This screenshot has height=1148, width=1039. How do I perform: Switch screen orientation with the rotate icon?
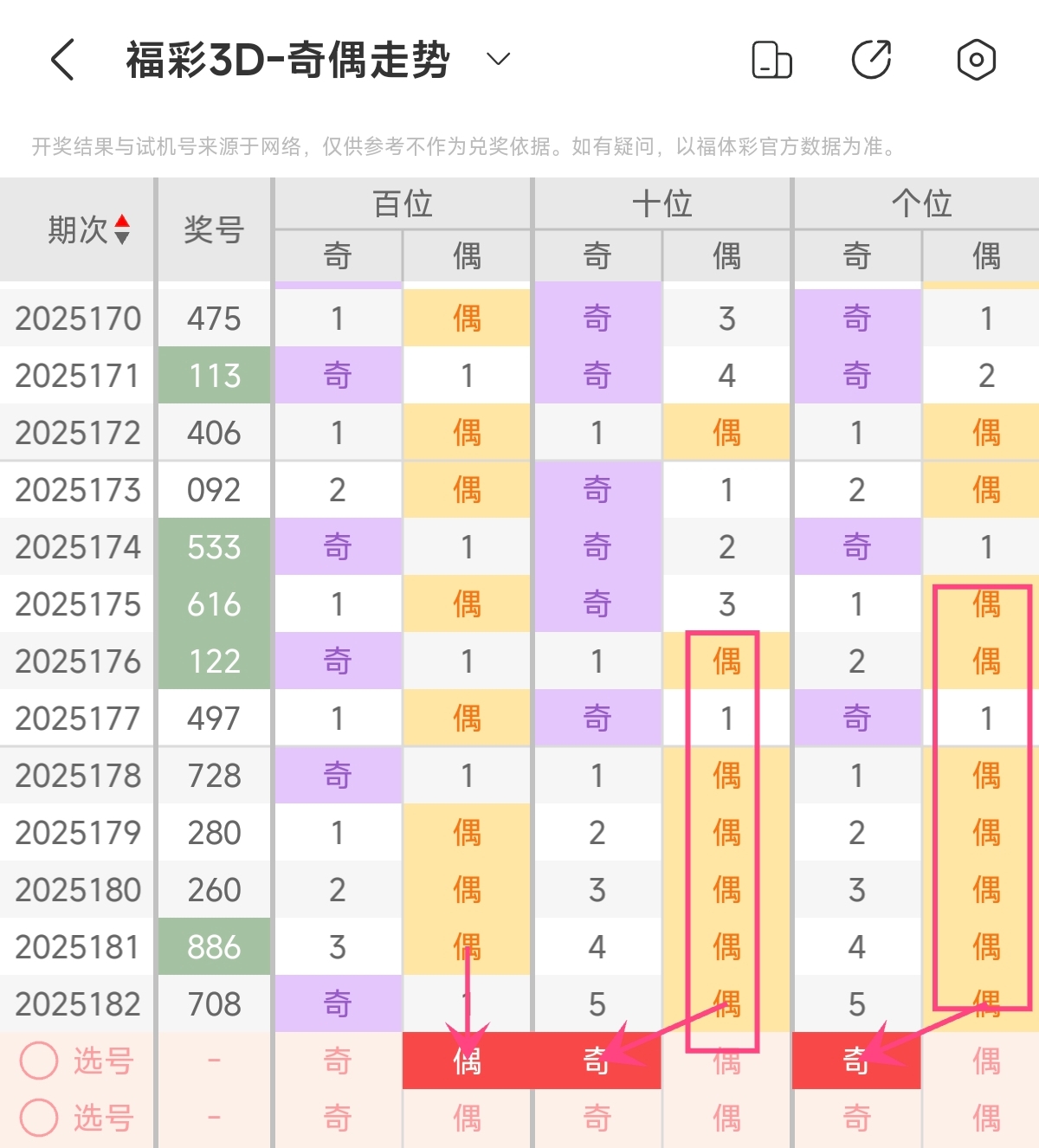point(771,60)
